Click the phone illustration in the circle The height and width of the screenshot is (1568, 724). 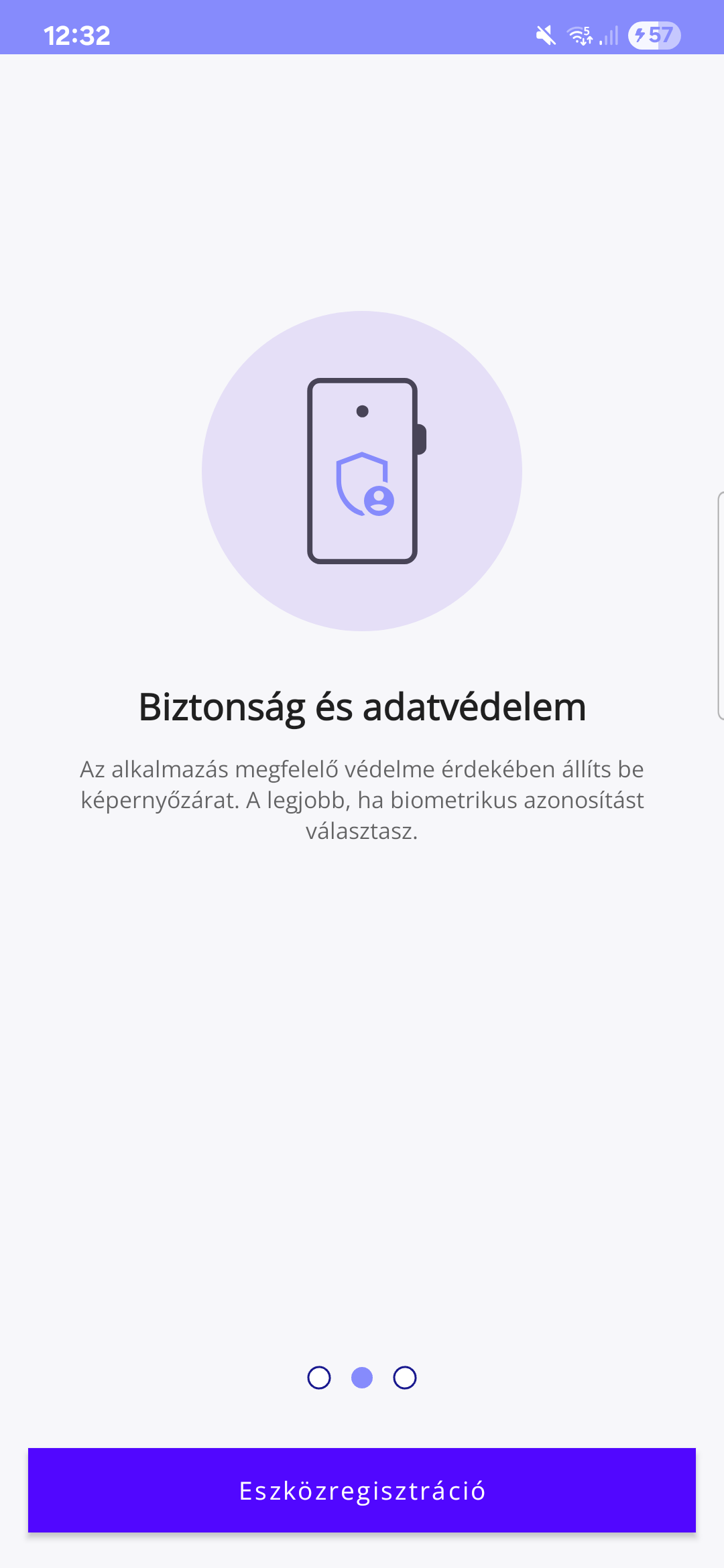pos(362,469)
